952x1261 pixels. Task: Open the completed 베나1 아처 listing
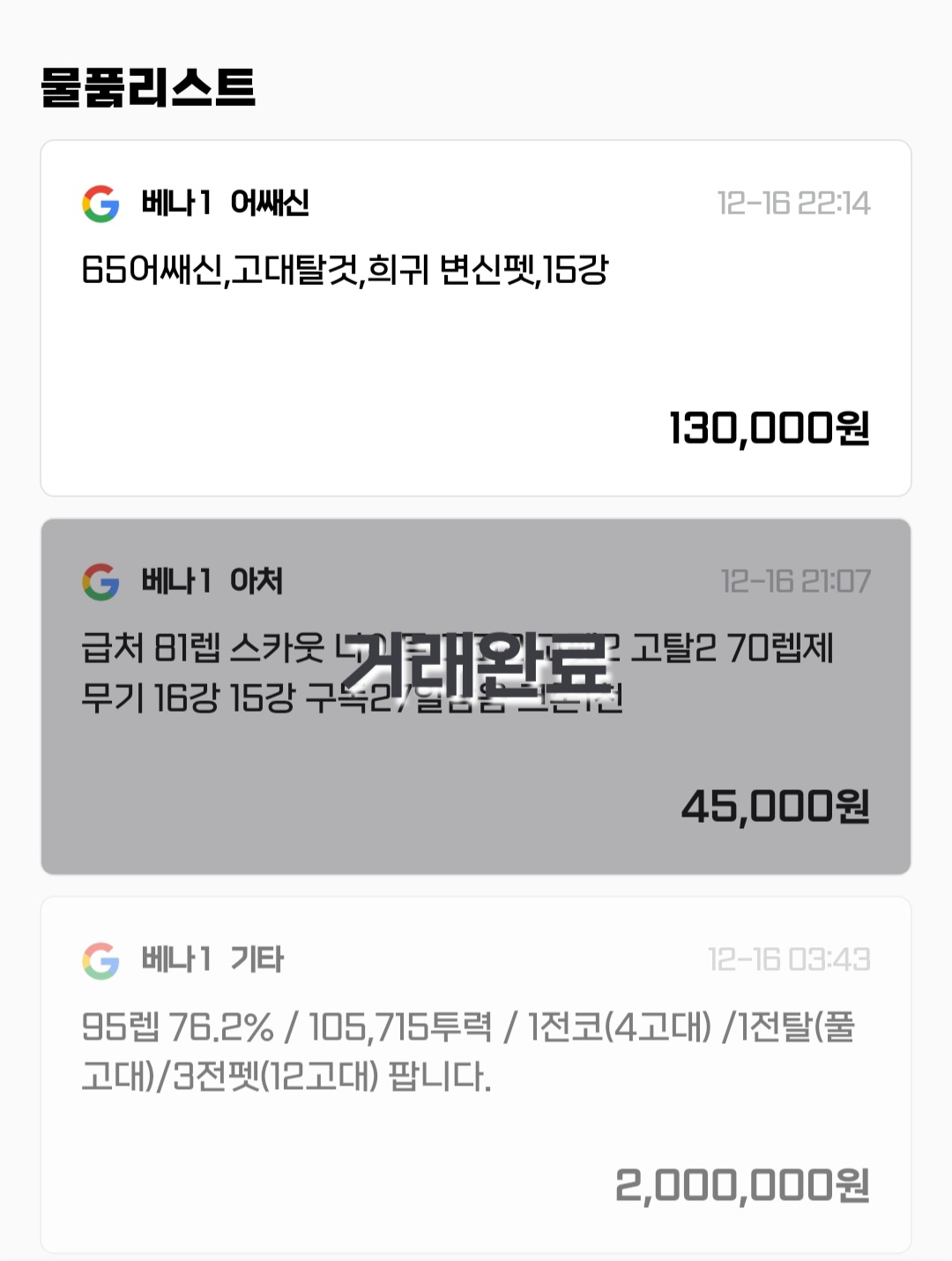tap(476, 697)
